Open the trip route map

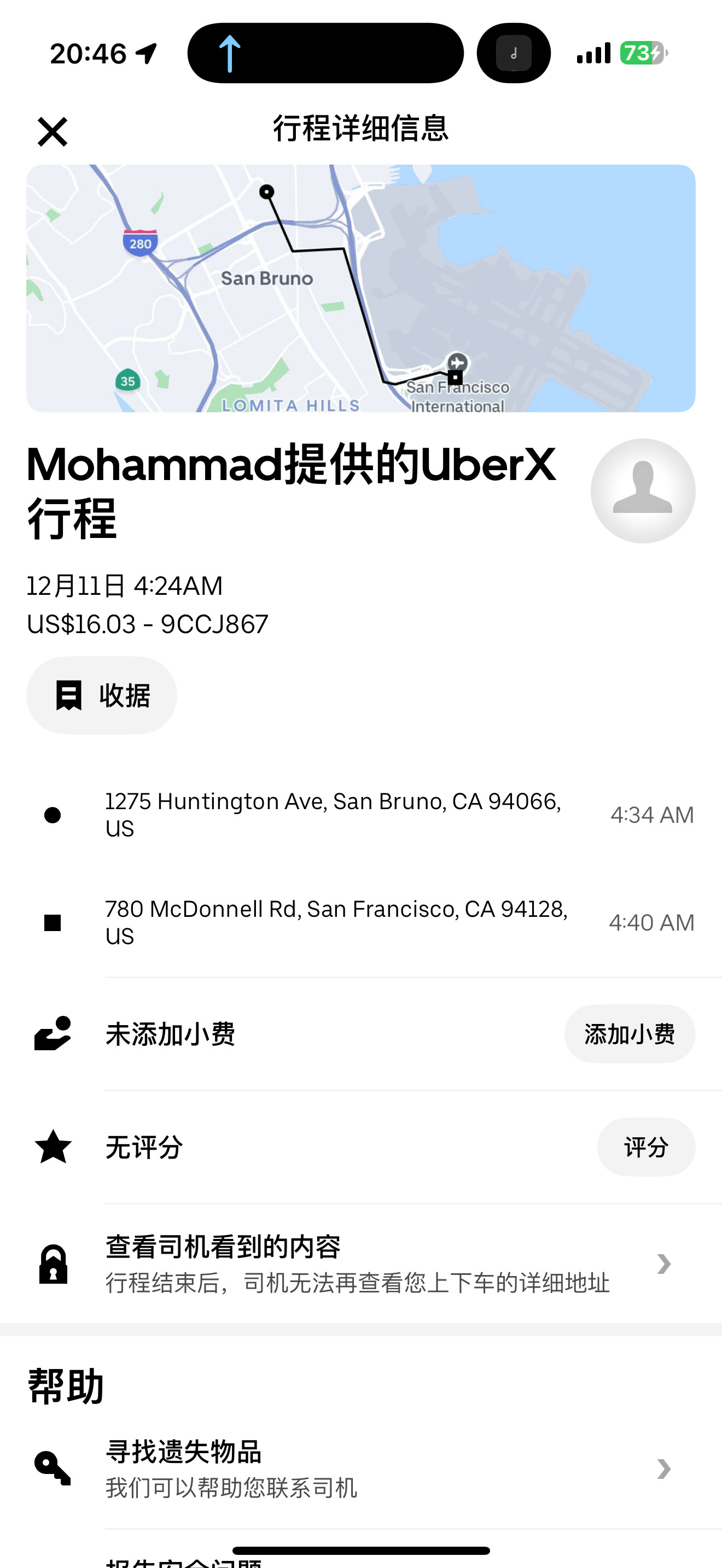(361, 288)
